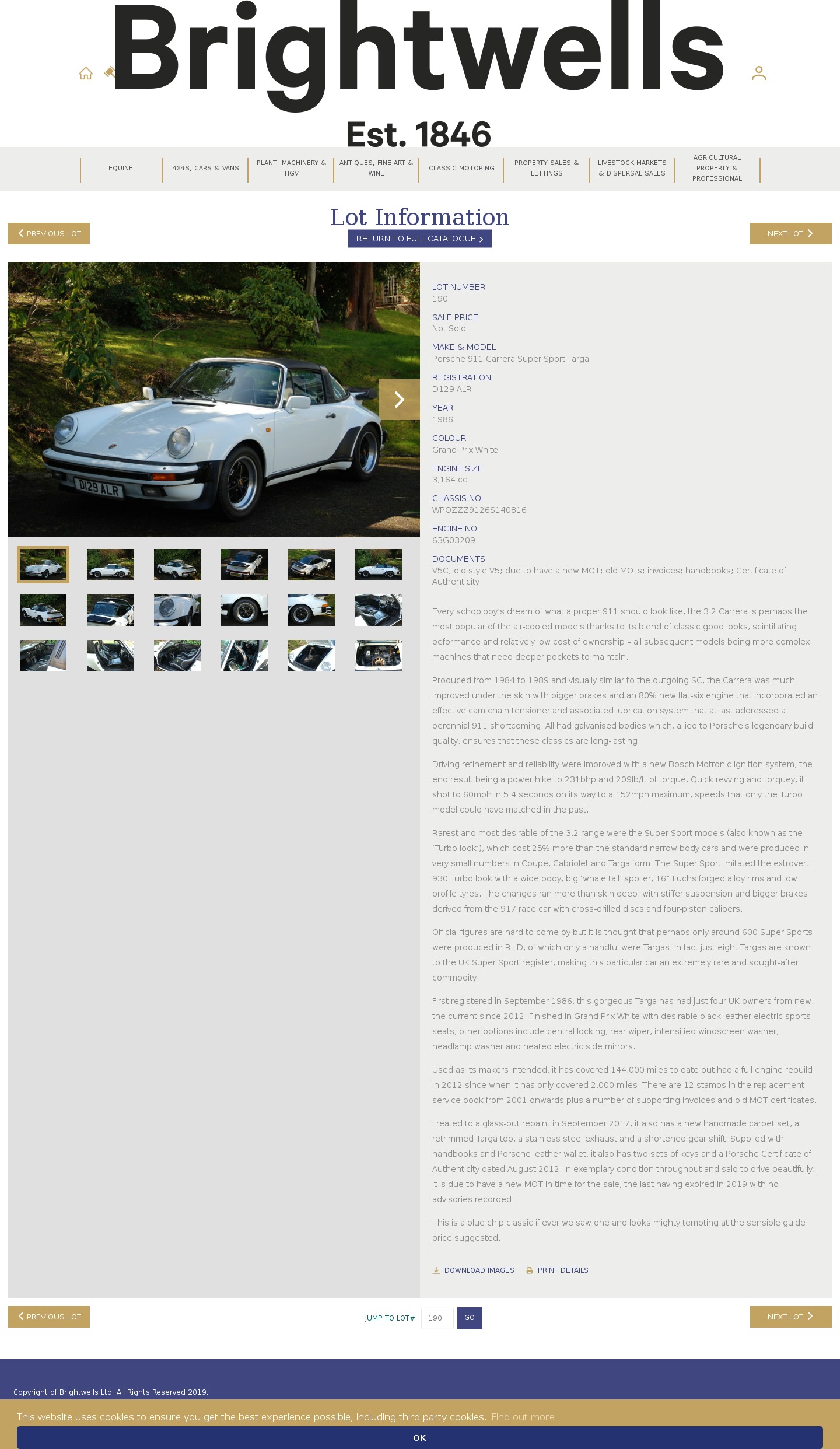Open the Equine category

(121, 168)
